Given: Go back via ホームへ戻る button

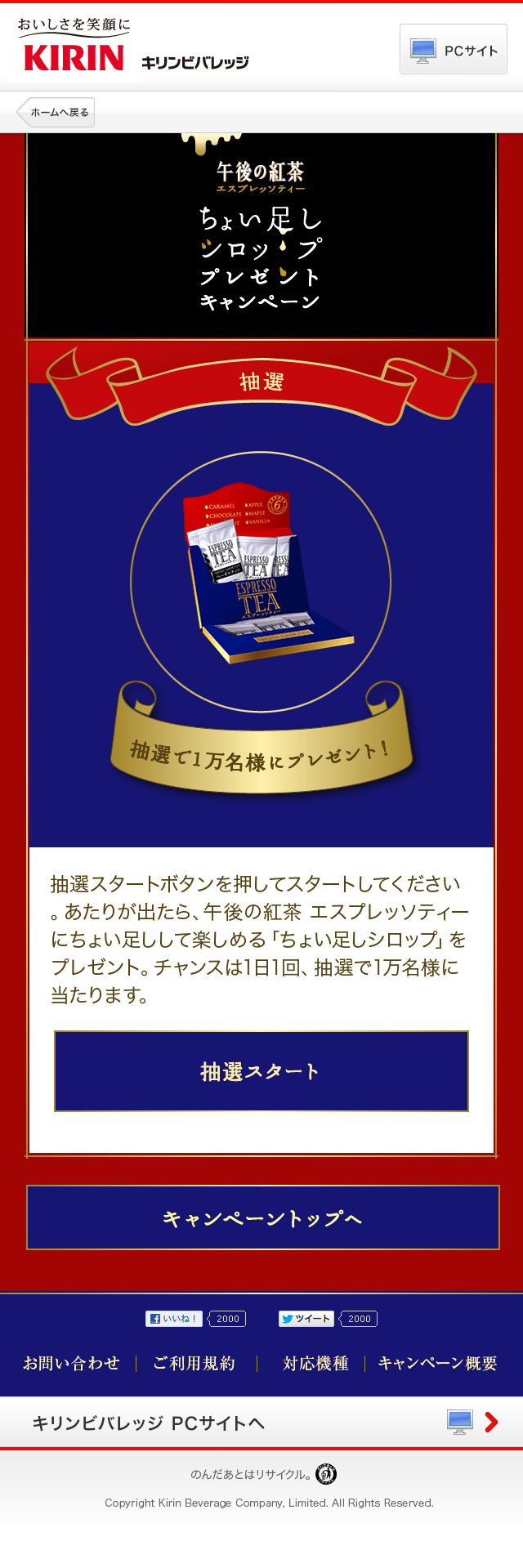Looking at the screenshot, I should [x=57, y=112].
